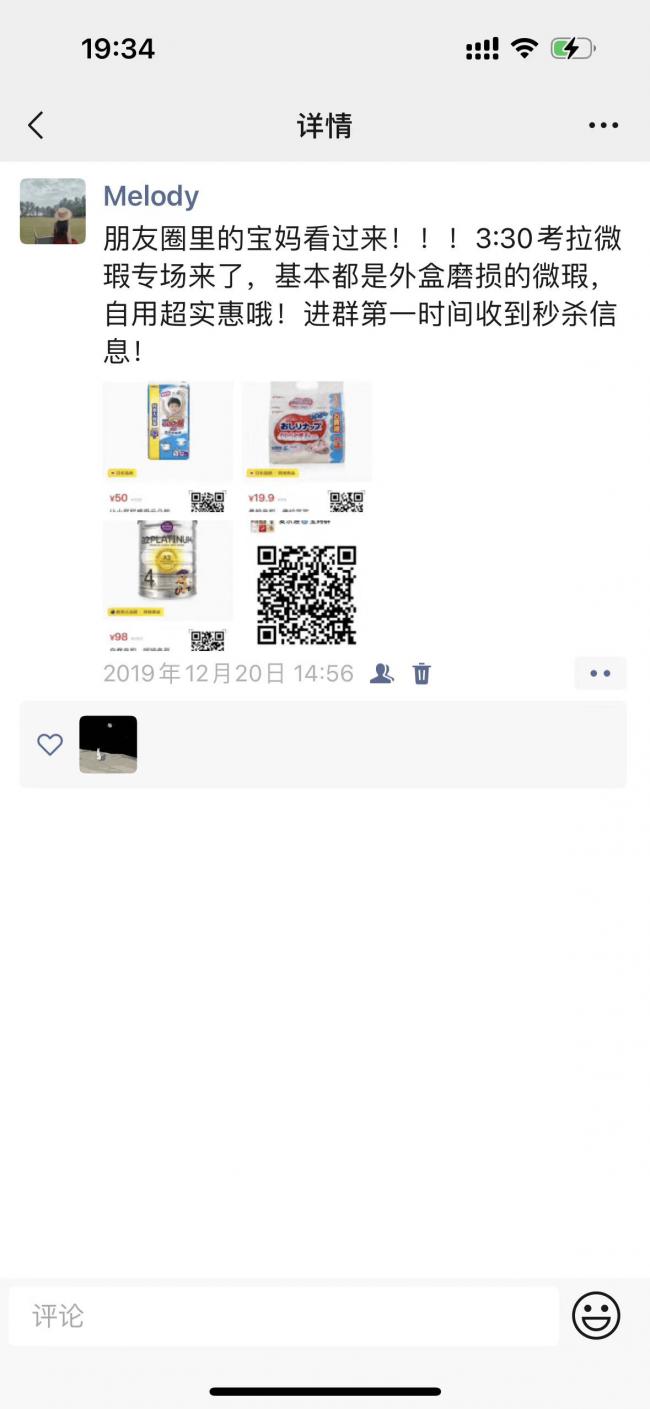Open Melody's profile via name link

point(151,196)
